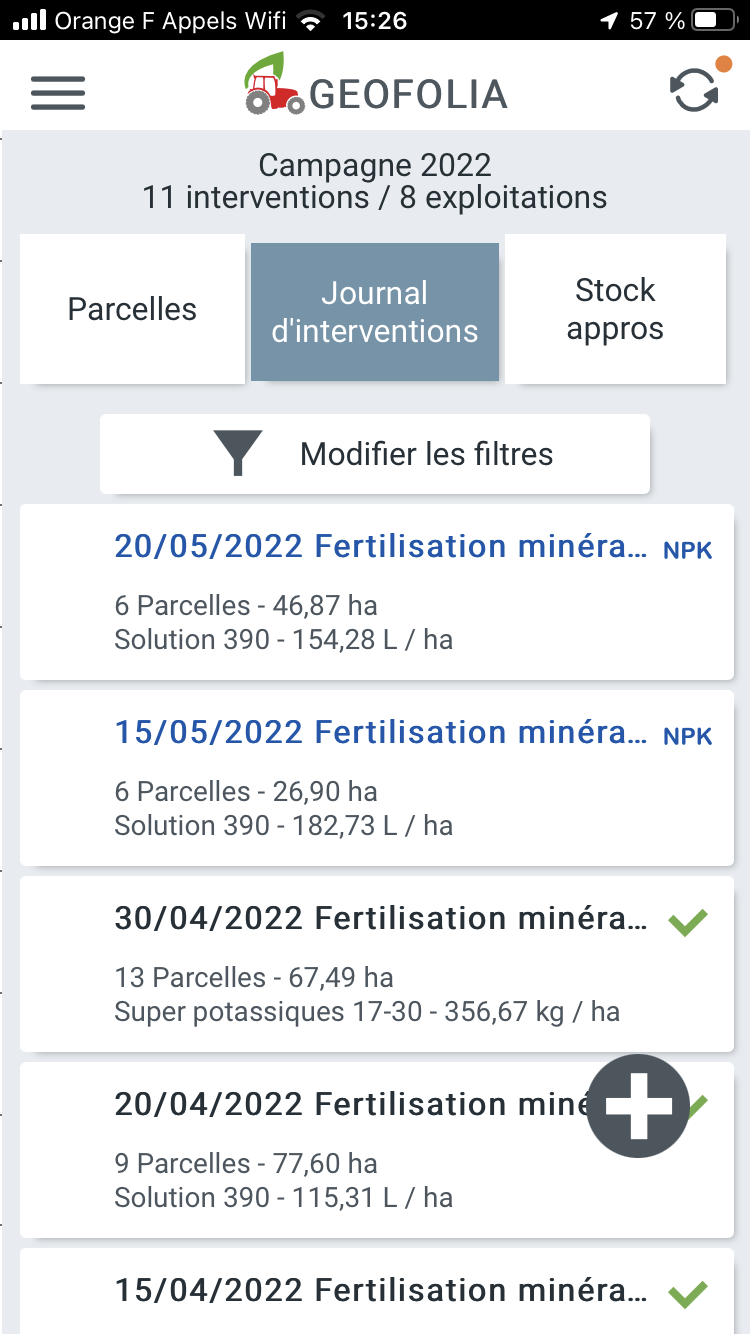Tap the synchronization refresh icon
This screenshot has height=1334, width=750.
pyautogui.click(x=694, y=90)
